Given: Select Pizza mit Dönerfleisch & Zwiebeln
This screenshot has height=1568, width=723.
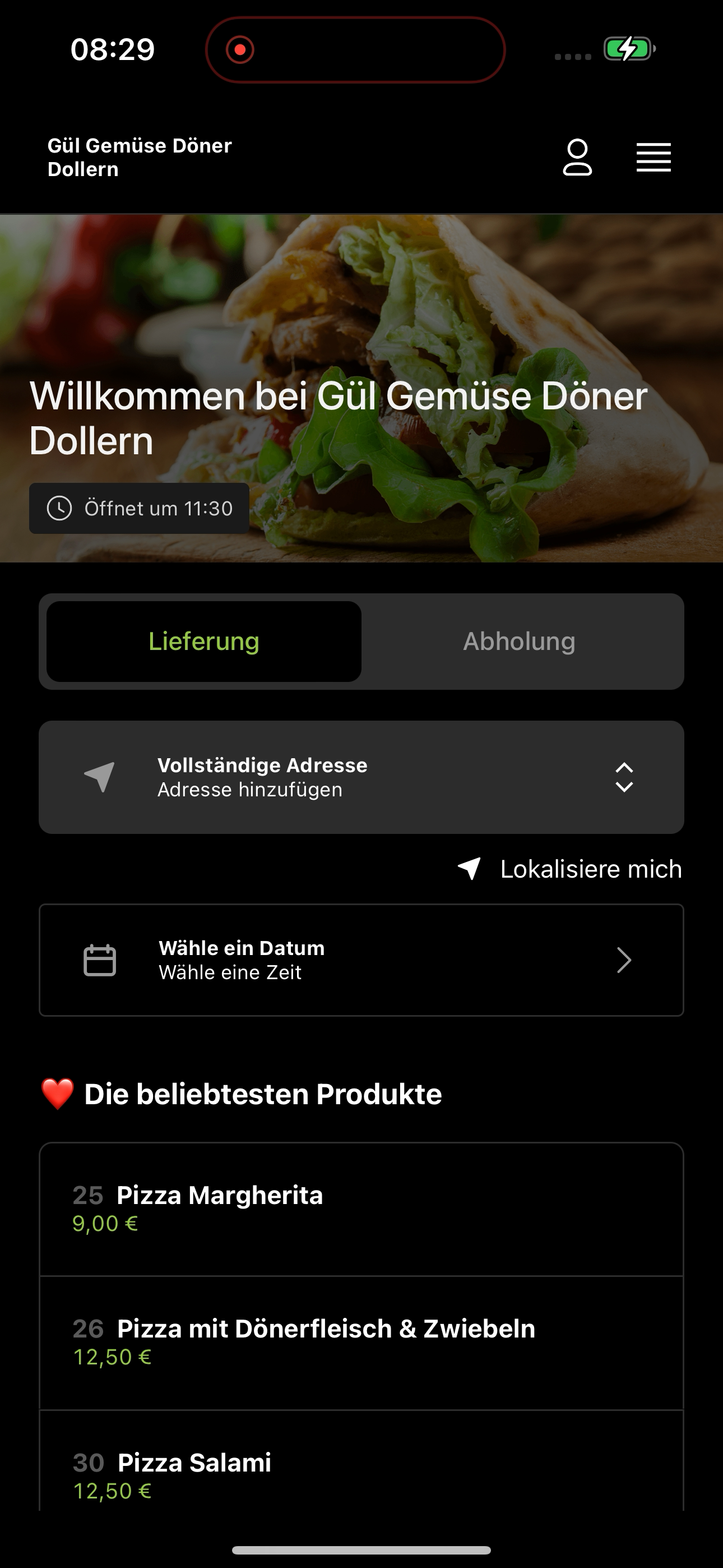Looking at the screenshot, I should tap(361, 1343).
